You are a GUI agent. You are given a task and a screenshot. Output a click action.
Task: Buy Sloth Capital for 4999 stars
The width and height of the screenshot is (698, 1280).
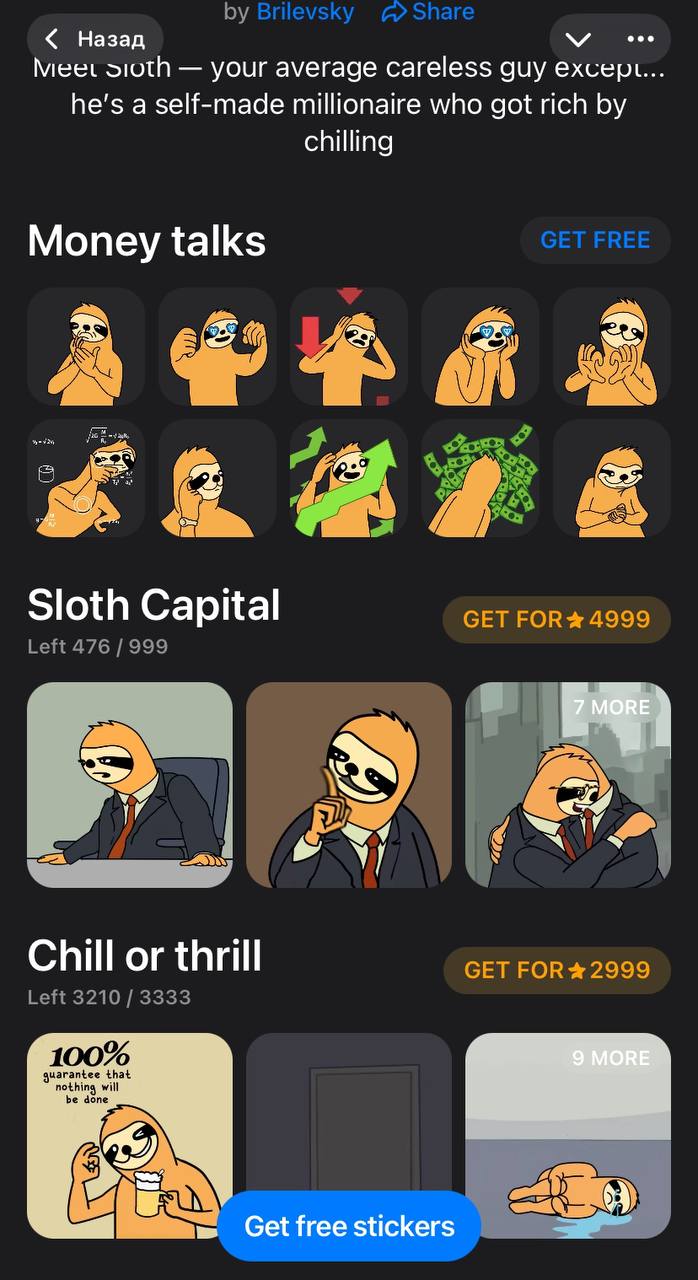(x=556, y=619)
